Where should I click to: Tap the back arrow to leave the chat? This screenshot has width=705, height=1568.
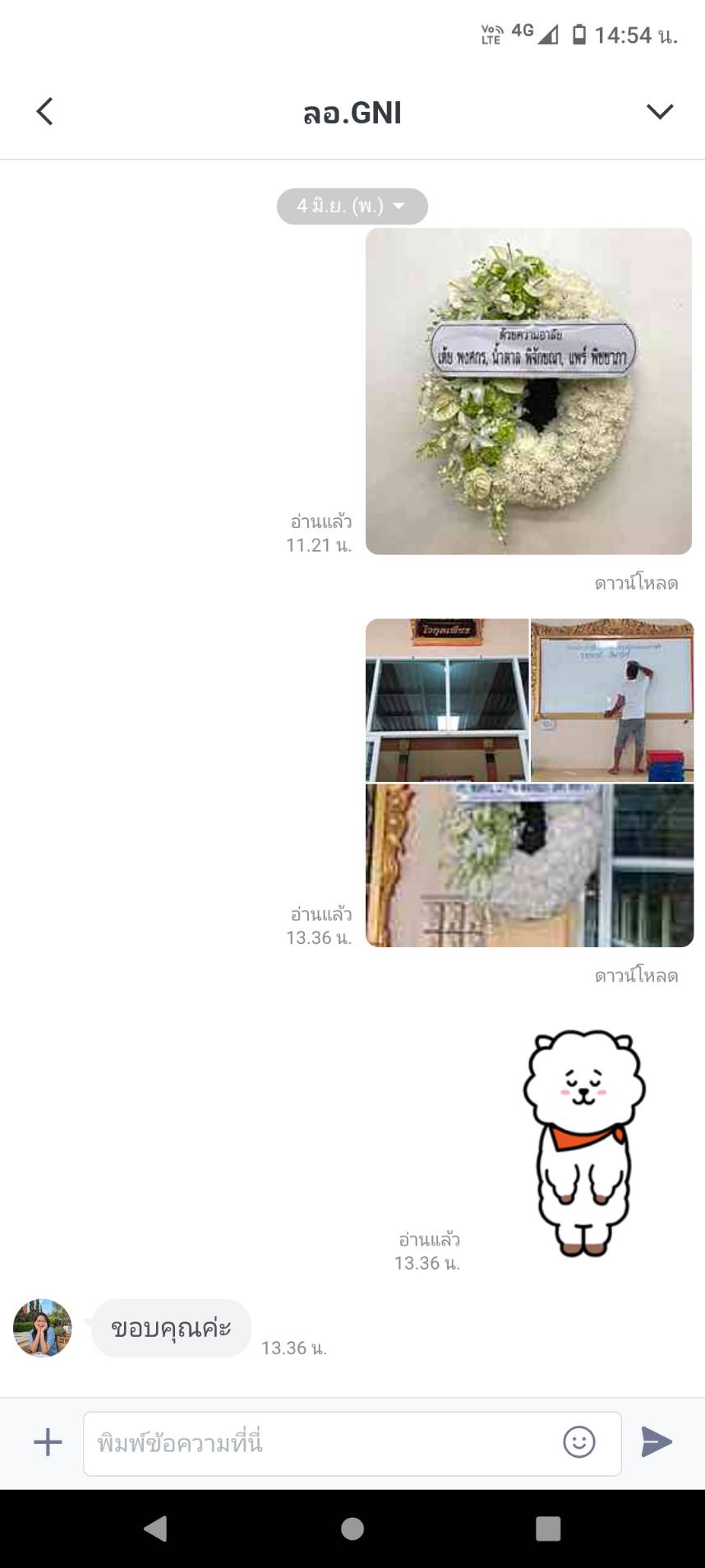pos(45,111)
